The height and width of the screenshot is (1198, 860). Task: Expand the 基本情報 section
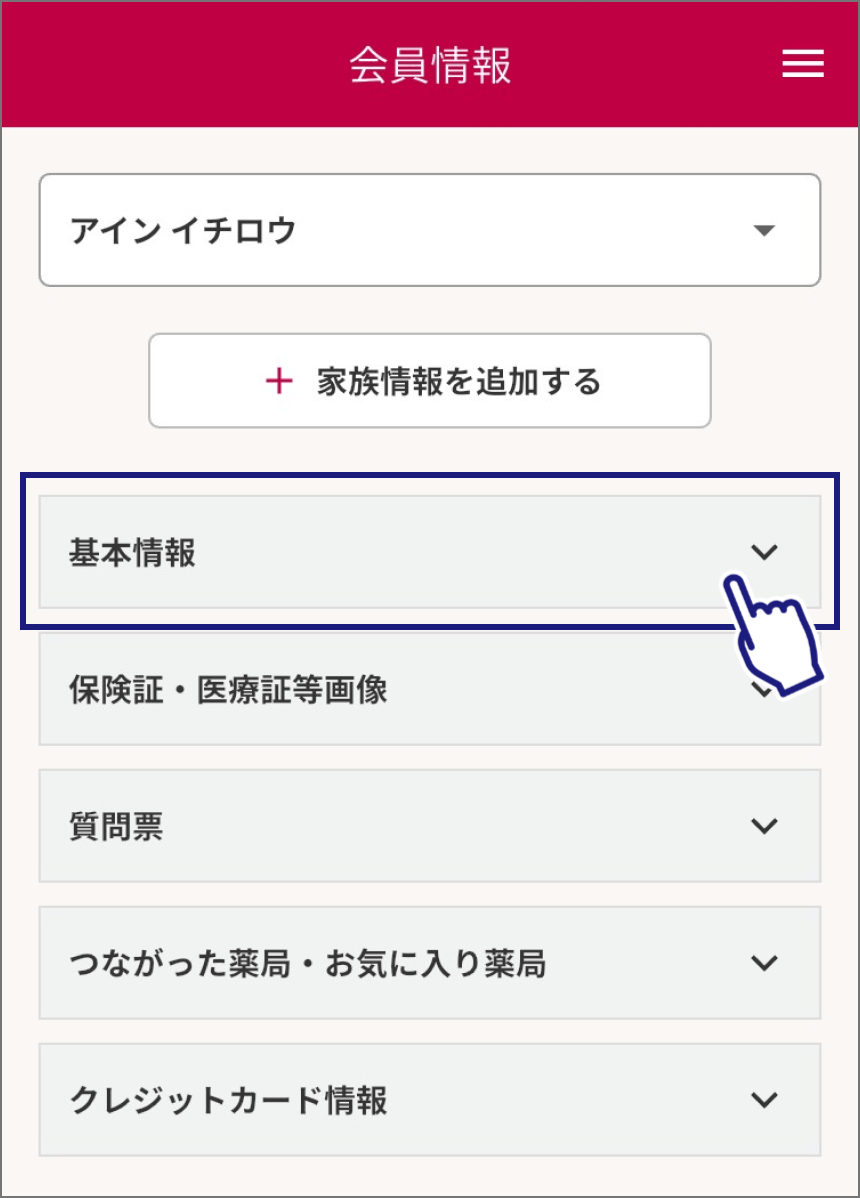(429, 552)
